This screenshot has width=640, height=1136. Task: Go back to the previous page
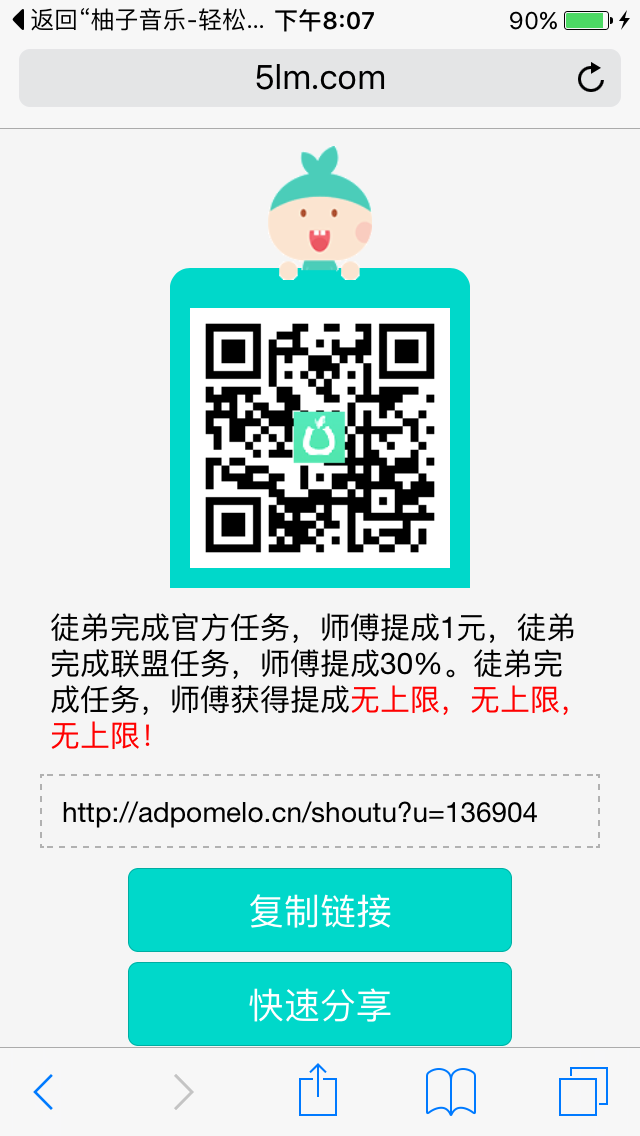43,1092
